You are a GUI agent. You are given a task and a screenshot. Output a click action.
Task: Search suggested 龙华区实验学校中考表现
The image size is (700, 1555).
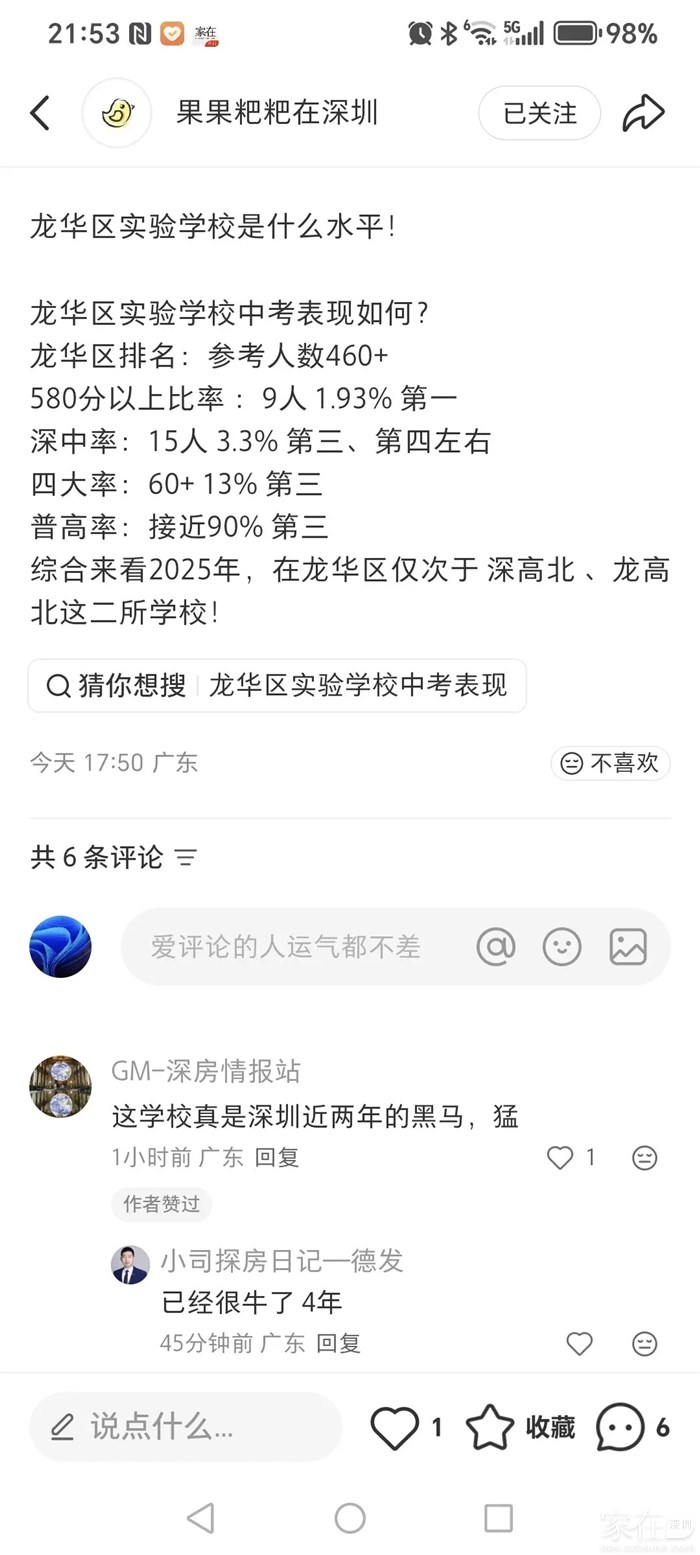click(x=277, y=685)
